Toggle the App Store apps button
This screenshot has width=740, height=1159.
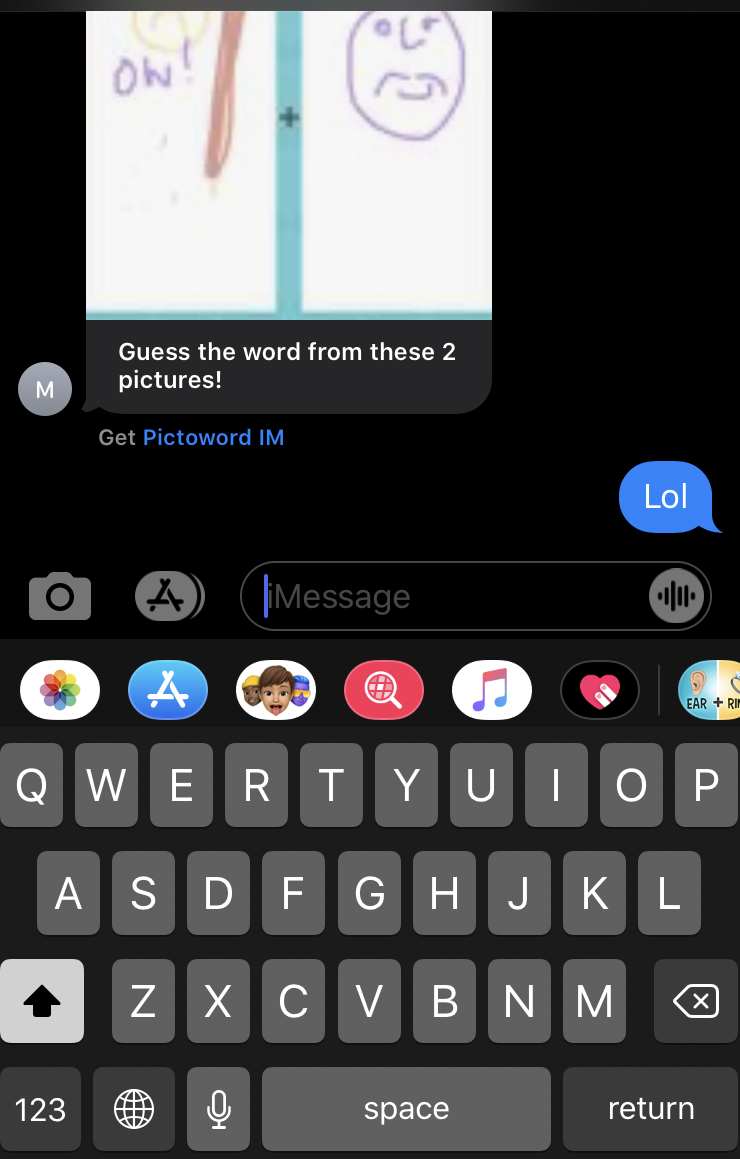(168, 597)
